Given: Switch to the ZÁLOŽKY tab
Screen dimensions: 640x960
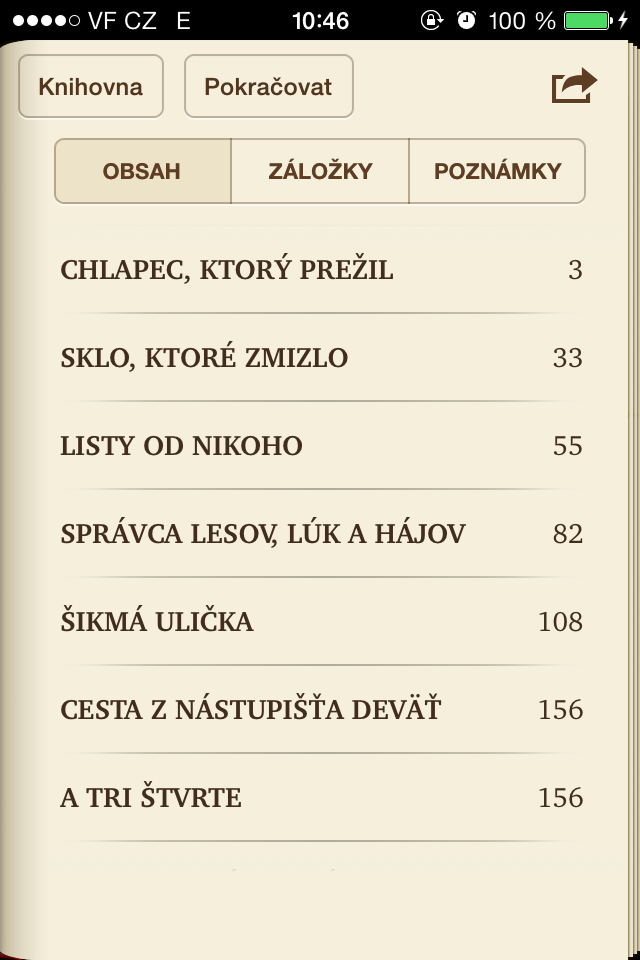Looking at the screenshot, I should coord(320,171).
